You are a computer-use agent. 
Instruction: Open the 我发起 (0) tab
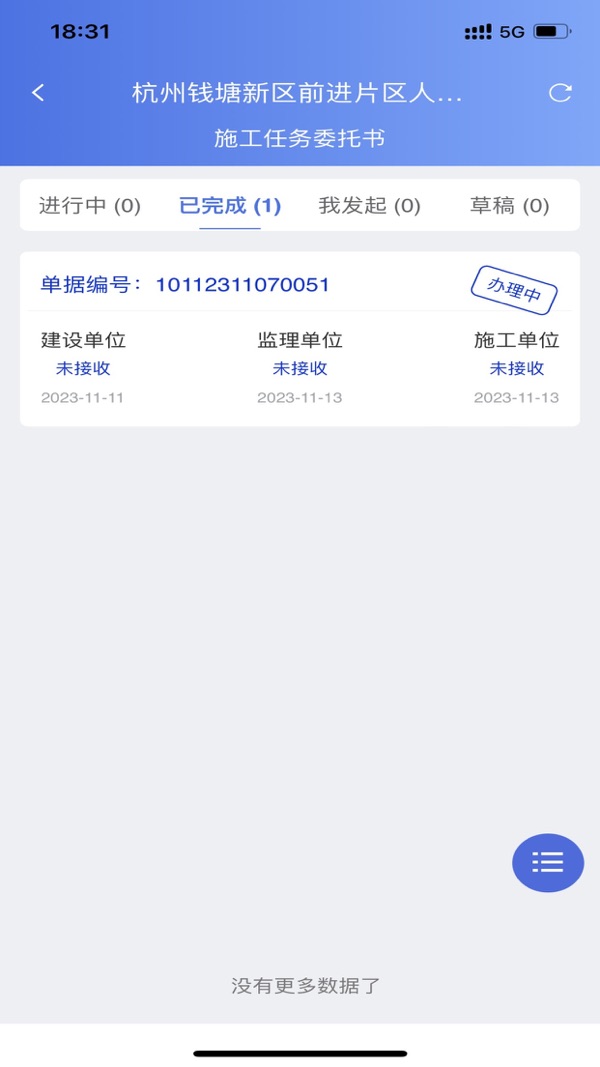pos(369,206)
